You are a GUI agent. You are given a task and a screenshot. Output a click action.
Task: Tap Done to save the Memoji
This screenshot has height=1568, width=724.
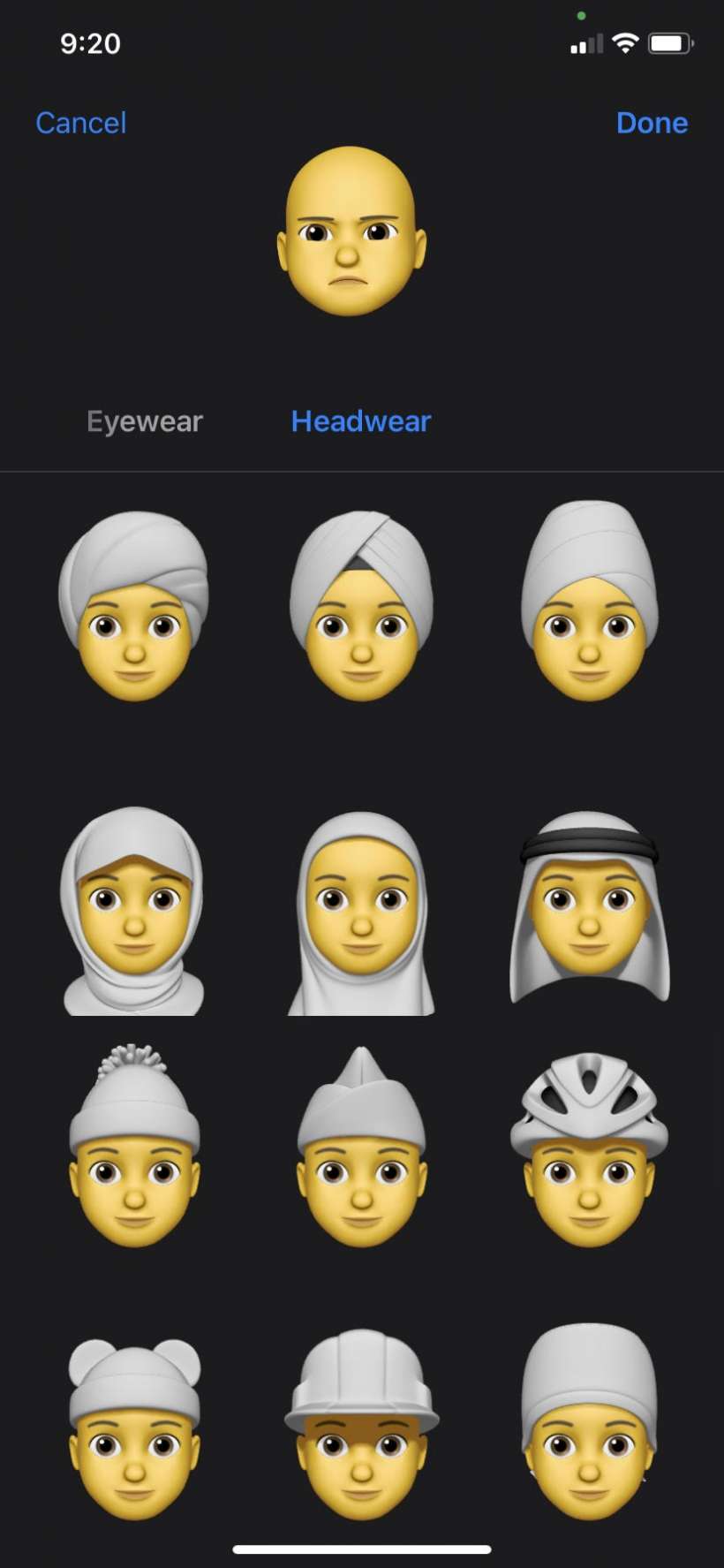point(652,123)
